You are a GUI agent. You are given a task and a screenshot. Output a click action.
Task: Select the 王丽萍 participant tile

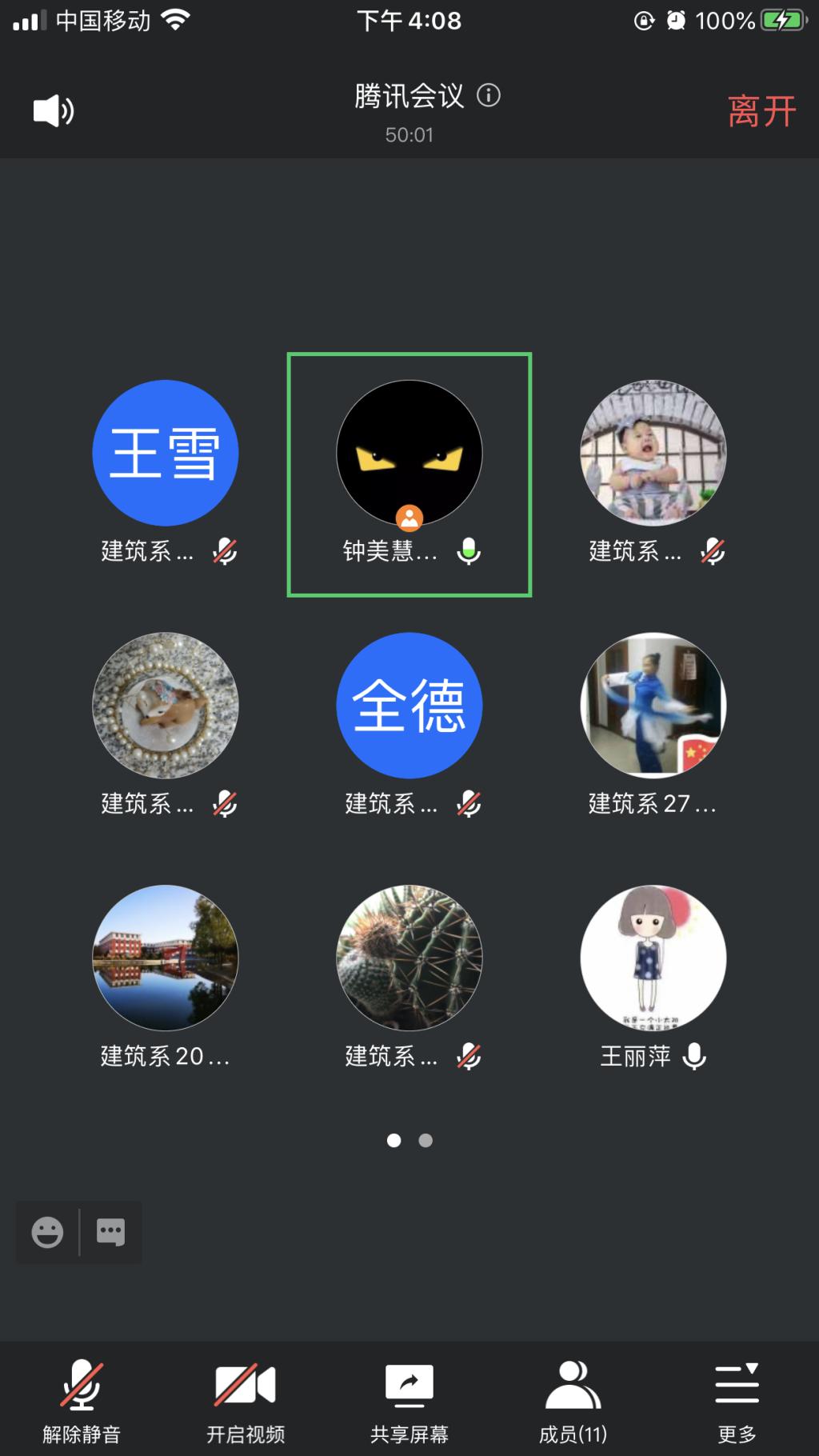tap(653, 958)
